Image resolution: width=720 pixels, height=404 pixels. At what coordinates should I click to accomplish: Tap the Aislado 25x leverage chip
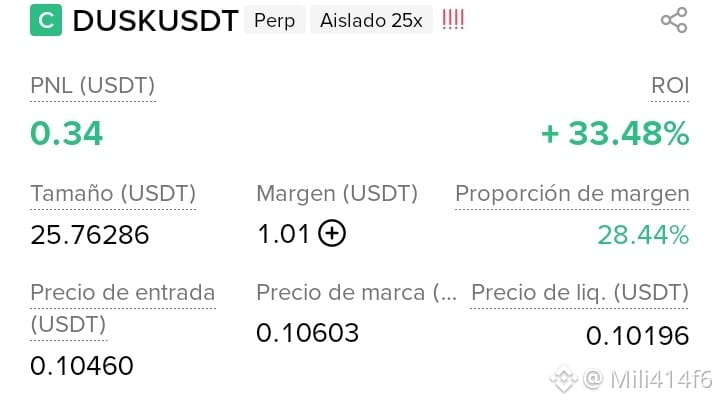click(372, 20)
